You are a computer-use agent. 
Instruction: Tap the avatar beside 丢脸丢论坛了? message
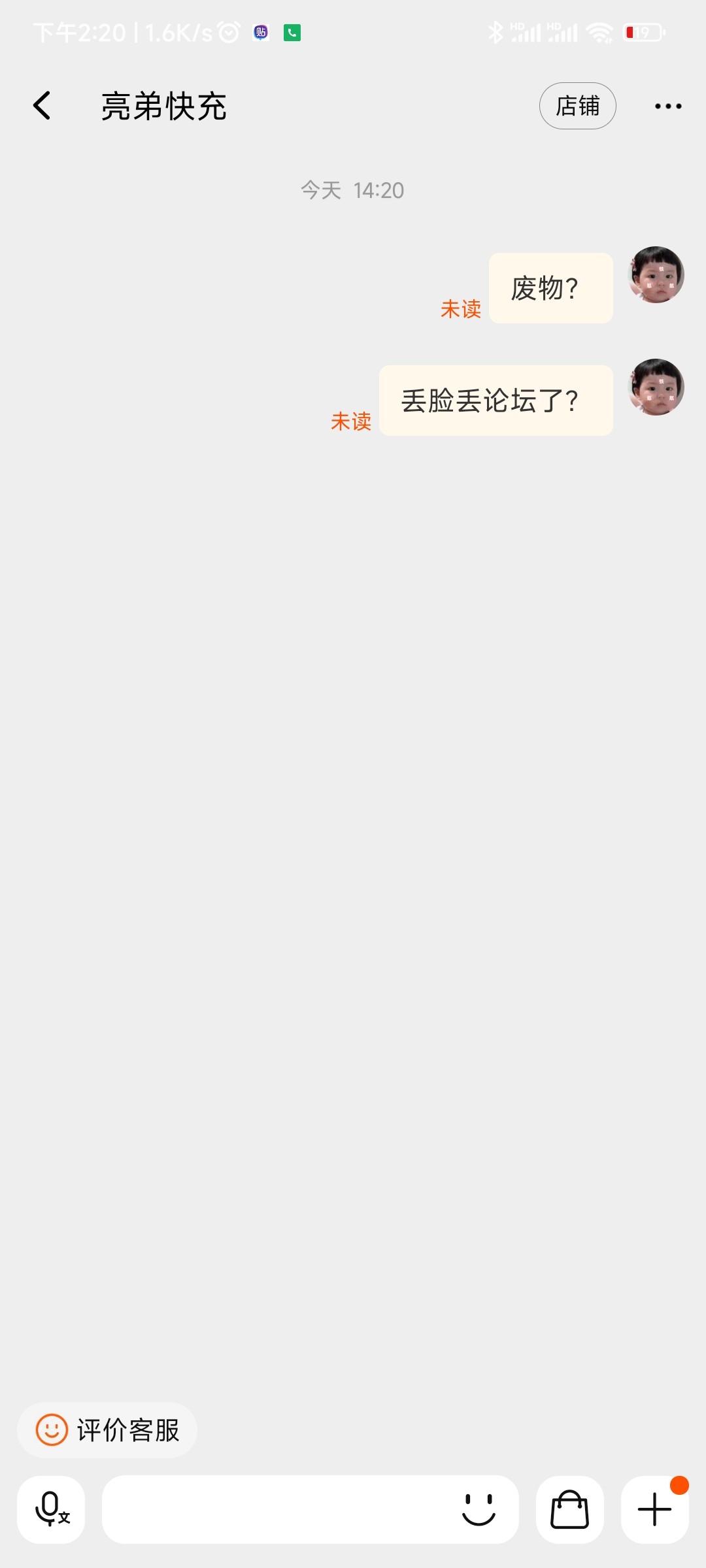tap(656, 387)
